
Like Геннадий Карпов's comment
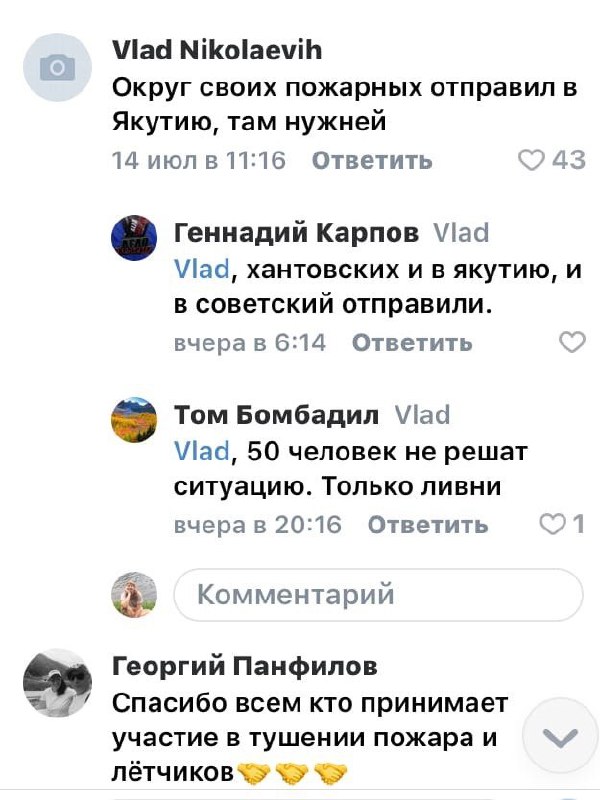pyautogui.click(x=571, y=343)
